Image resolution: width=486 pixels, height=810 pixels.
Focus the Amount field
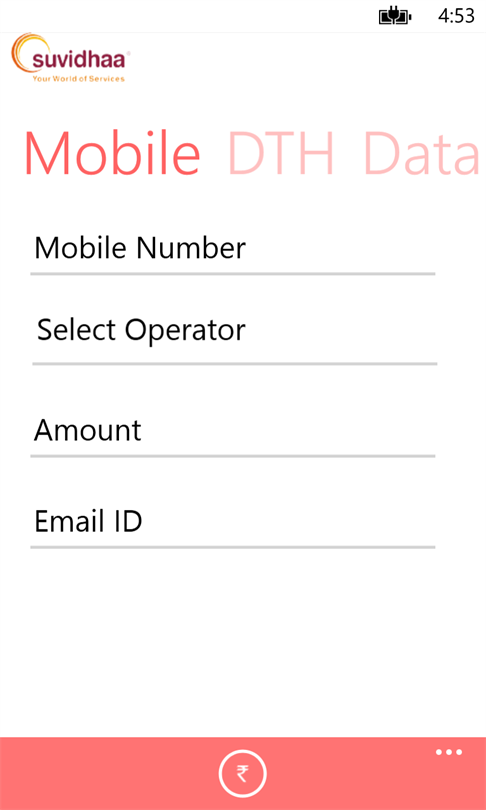[x=233, y=432]
